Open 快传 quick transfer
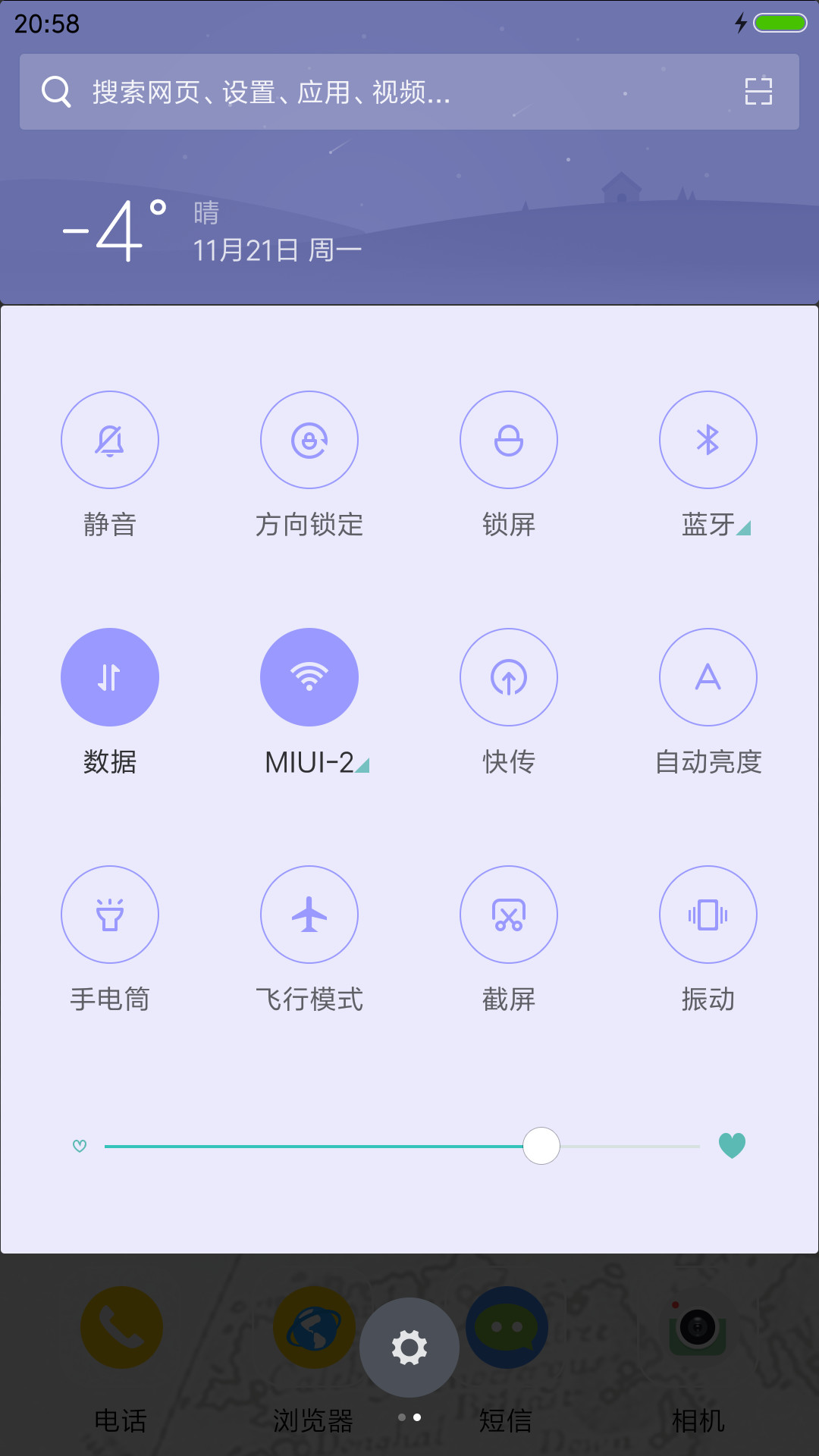Viewport: 819px width, 1456px height. coord(509,677)
